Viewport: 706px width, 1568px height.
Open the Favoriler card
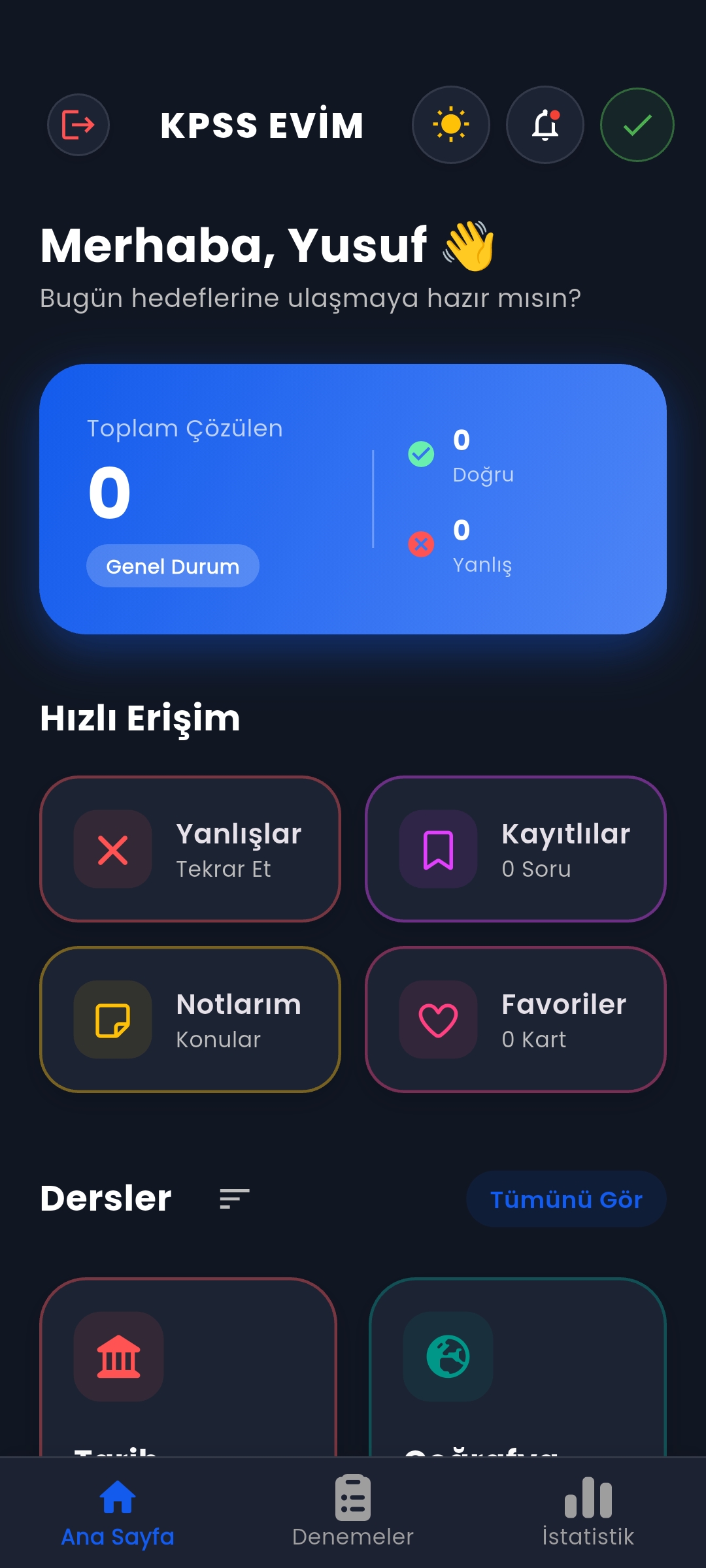[x=516, y=1020]
